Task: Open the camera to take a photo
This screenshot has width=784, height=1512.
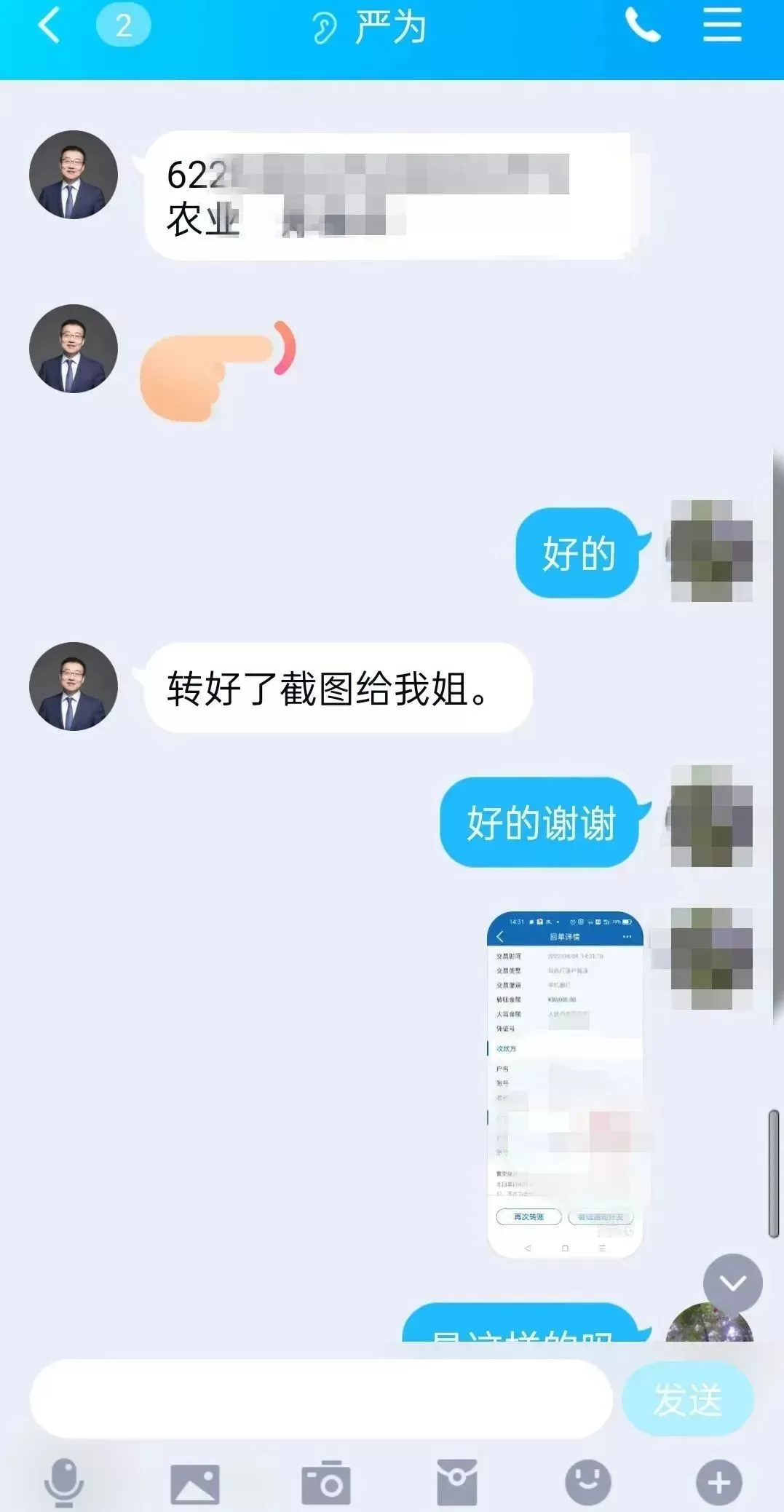Action: point(325,1482)
